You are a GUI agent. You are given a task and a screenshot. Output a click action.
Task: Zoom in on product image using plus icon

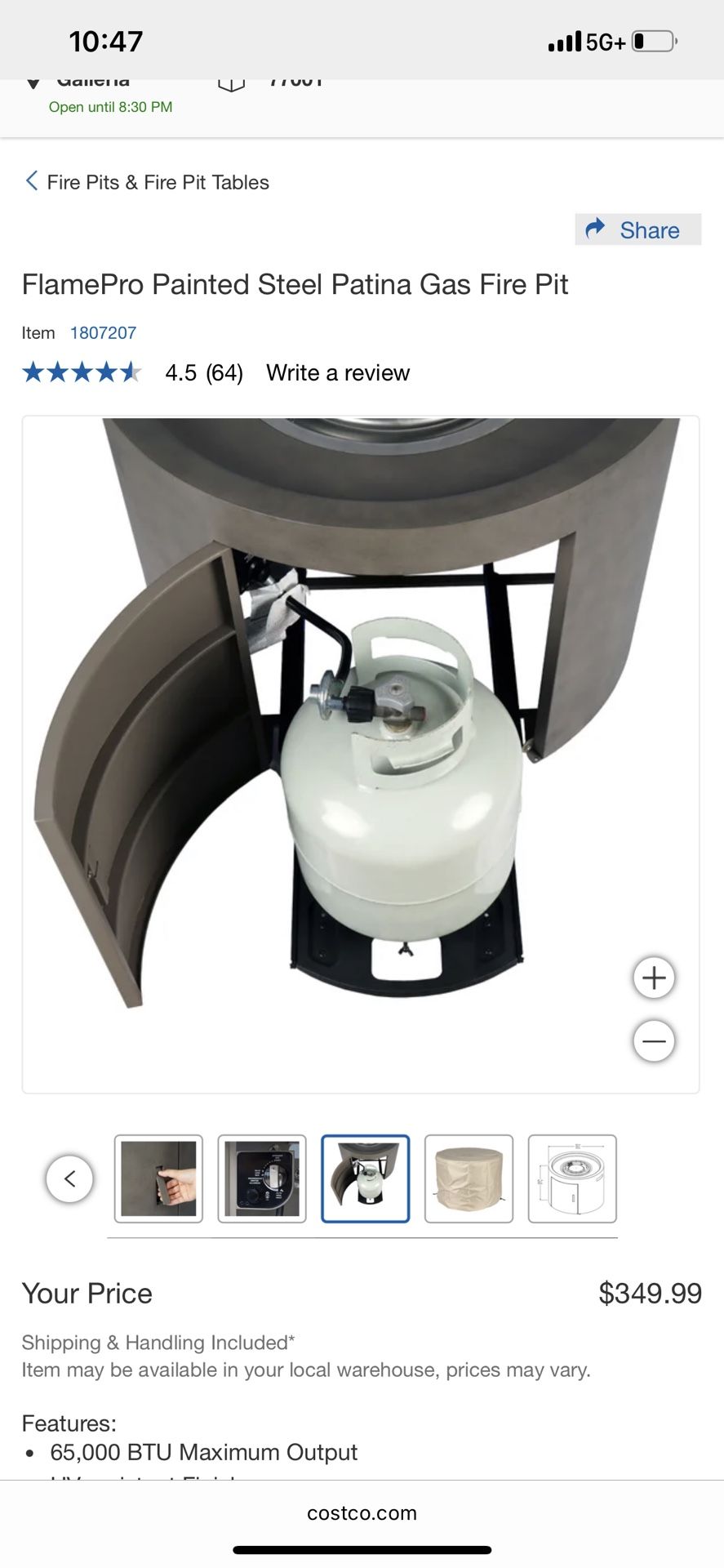tap(653, 977)
